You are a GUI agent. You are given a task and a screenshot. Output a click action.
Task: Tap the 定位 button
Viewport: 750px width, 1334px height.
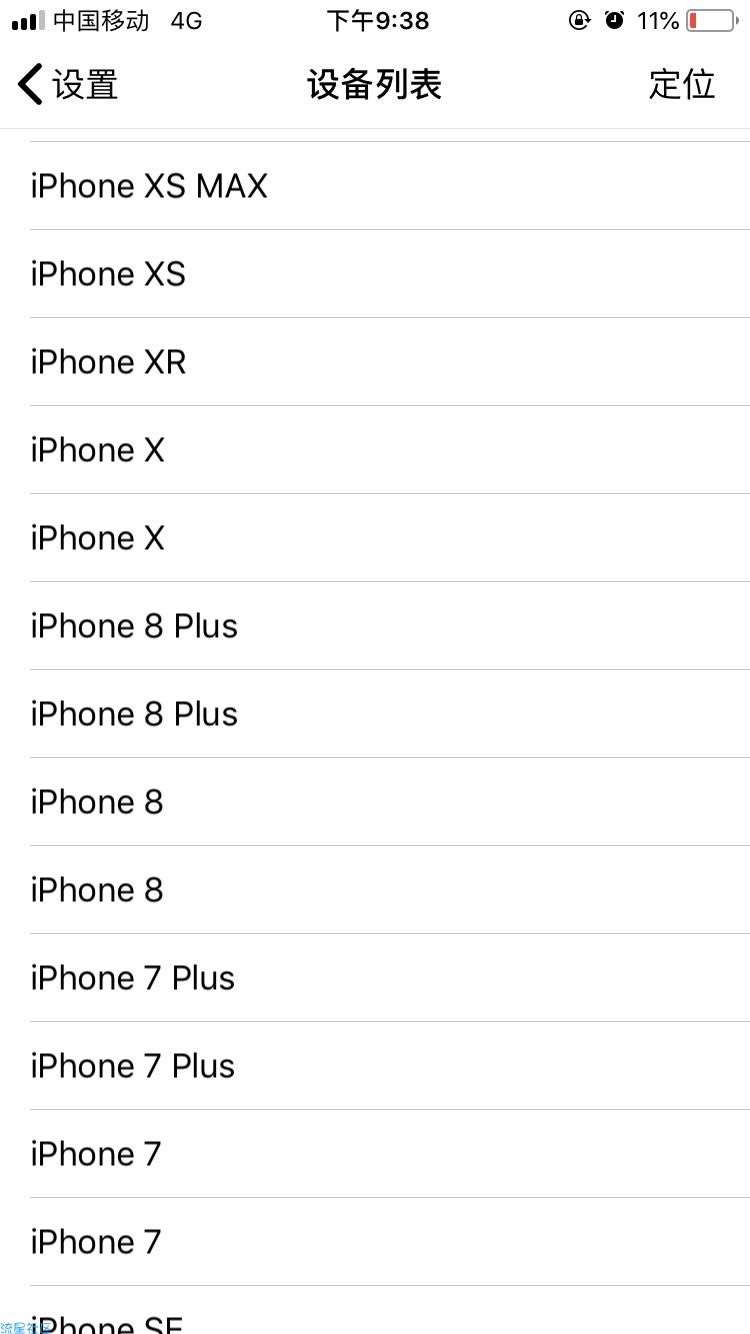click(681, 85)
